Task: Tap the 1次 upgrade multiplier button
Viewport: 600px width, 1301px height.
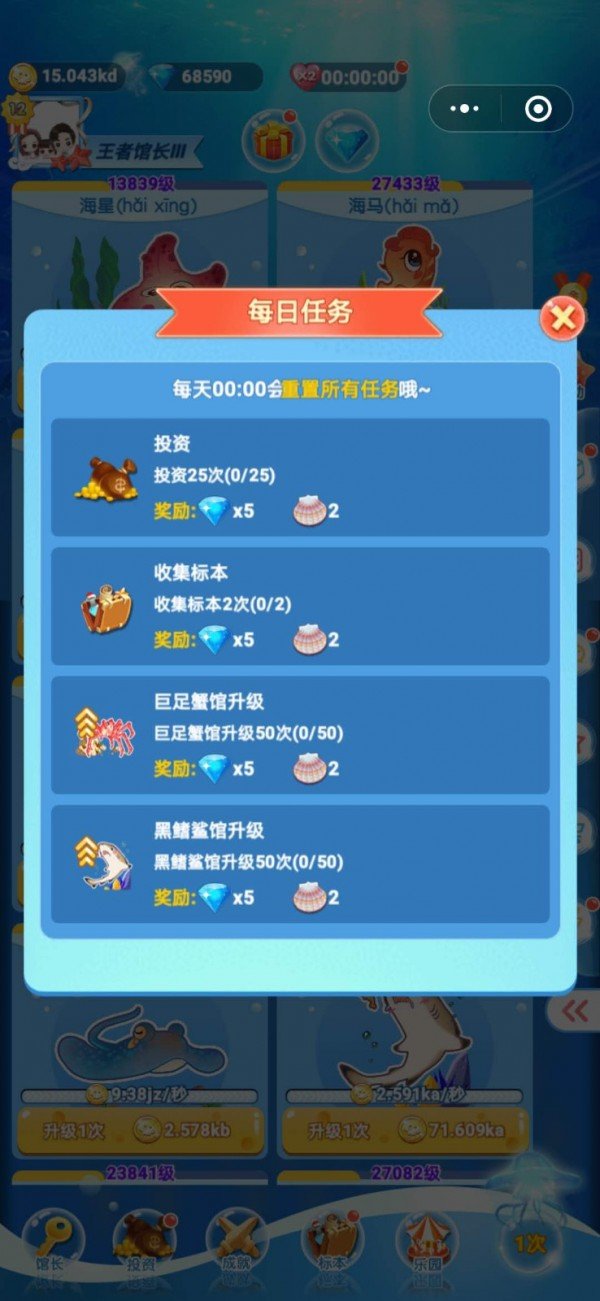Action: click(x=529, y=1244)
